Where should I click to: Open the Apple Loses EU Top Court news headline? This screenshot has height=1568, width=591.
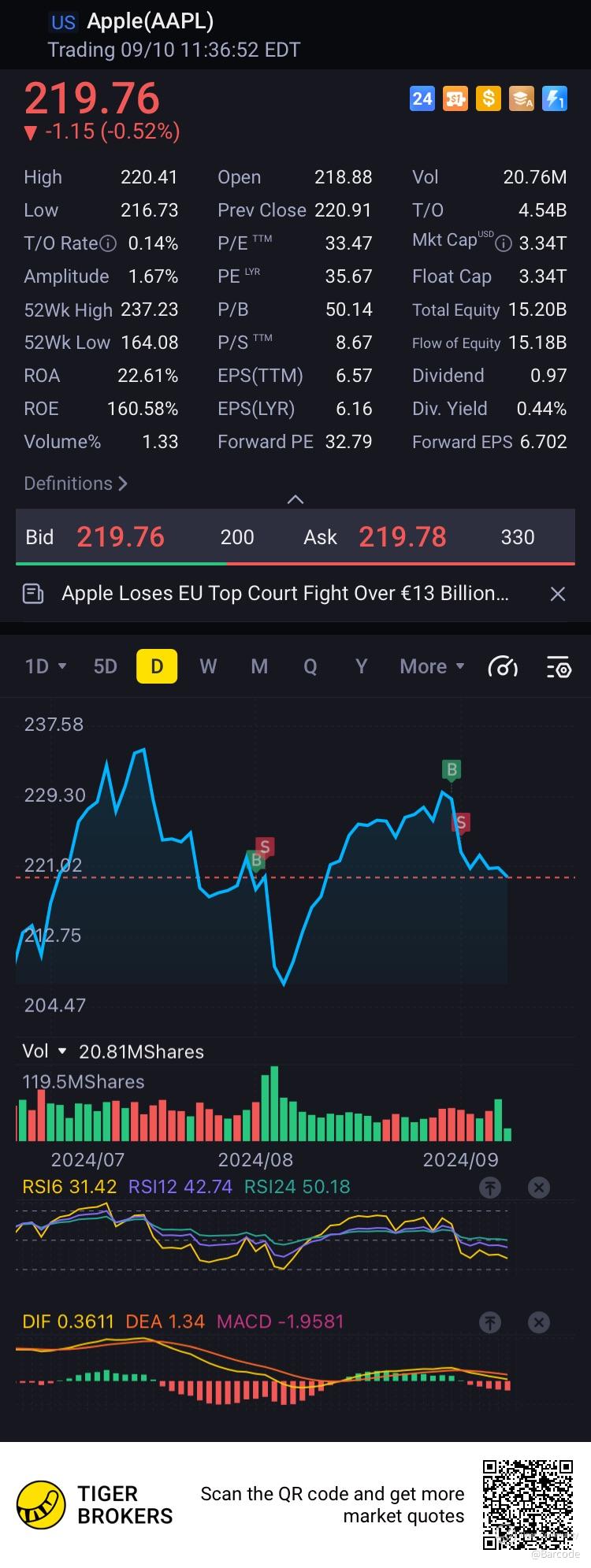pos(284,593)
